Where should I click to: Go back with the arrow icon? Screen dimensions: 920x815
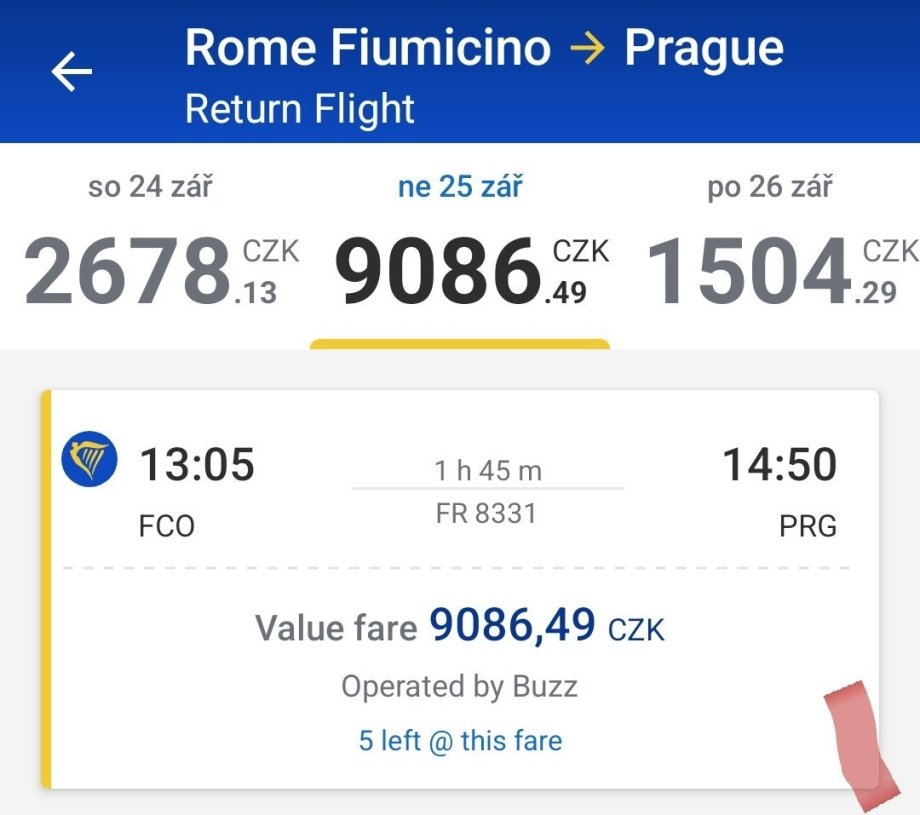coord(72,72)
